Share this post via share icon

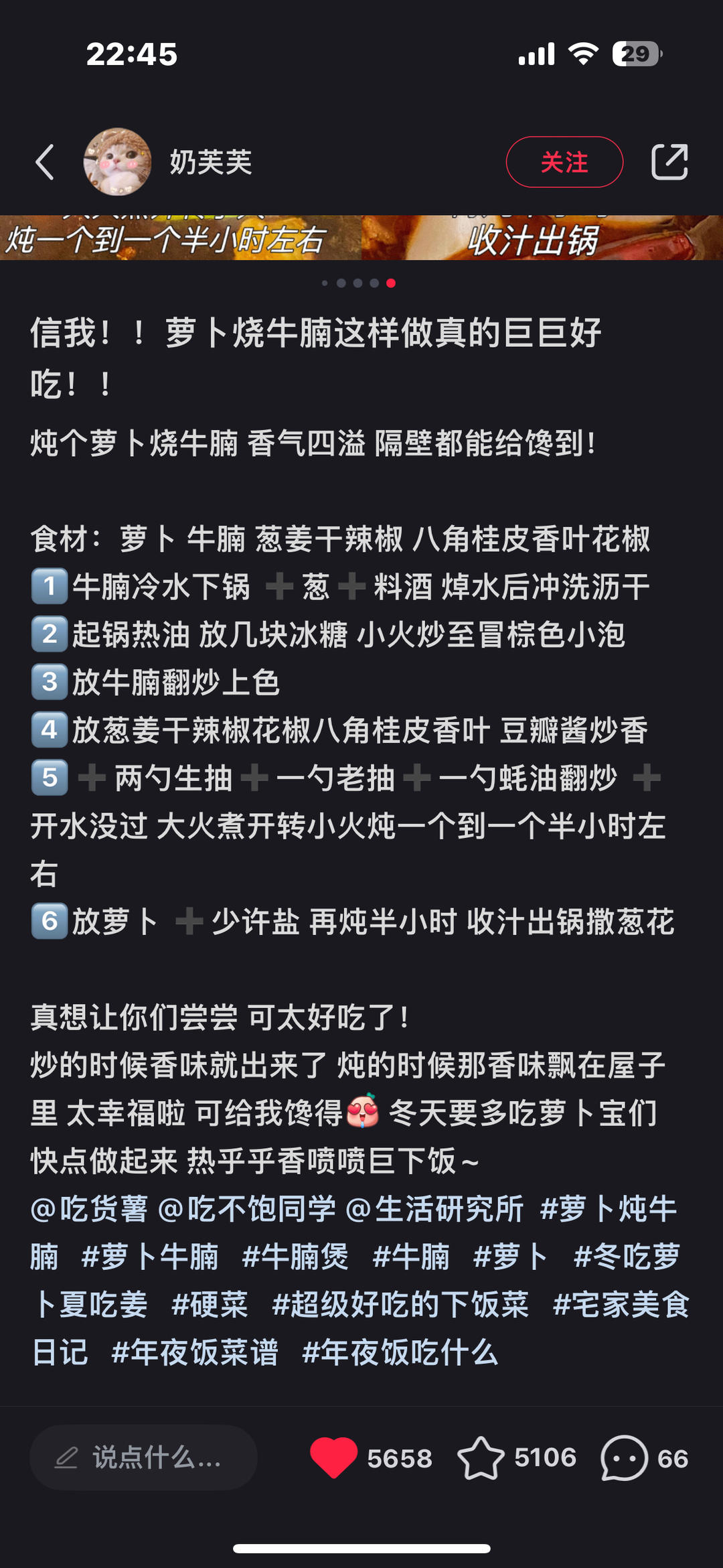tap(669, 162)
